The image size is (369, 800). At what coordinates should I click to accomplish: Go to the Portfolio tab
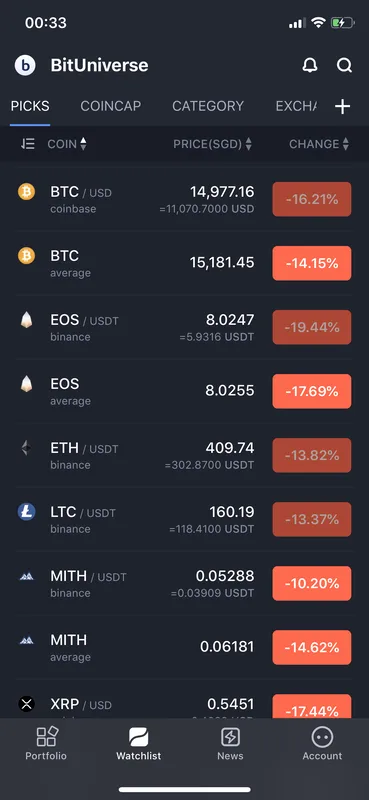click(46, 744)
